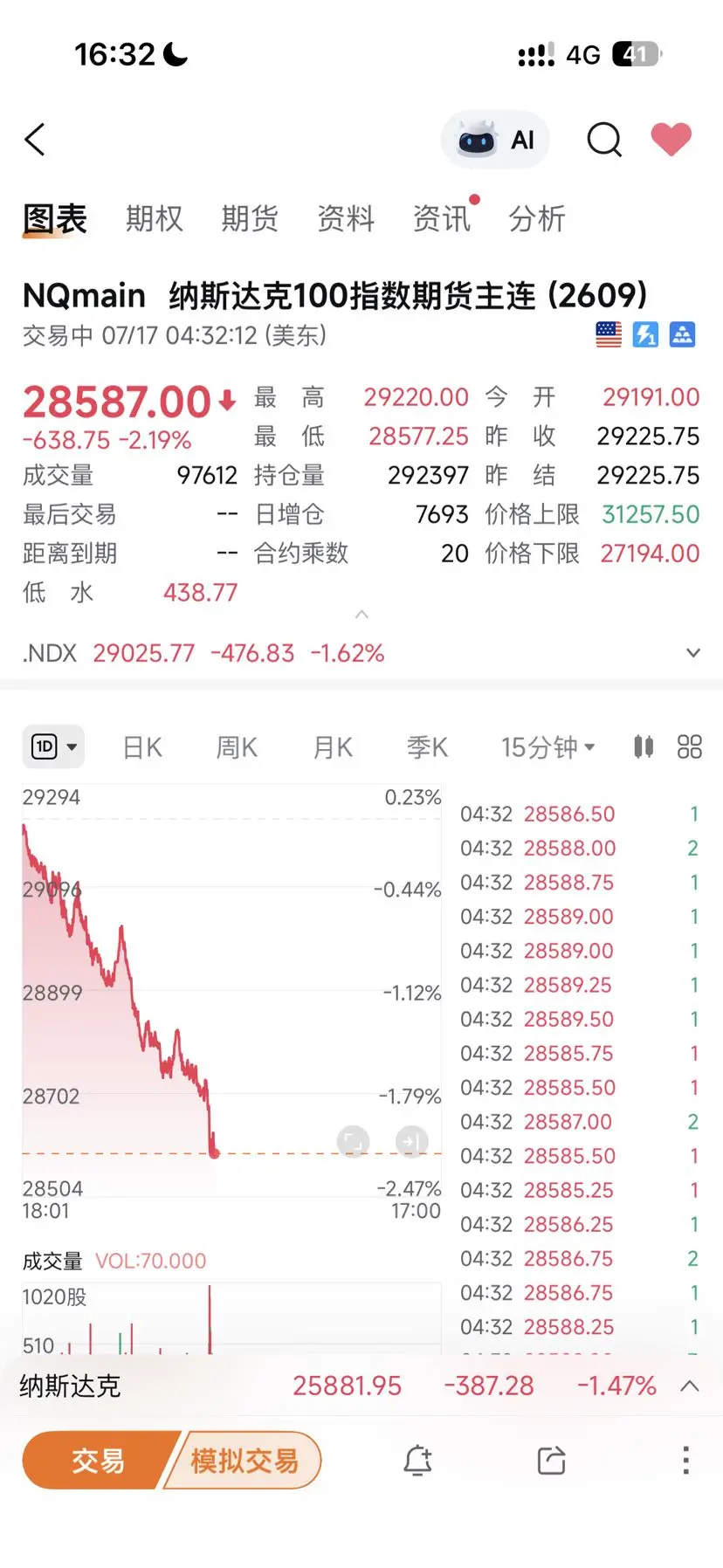Open 模拟交易 paper trading
This screenshot has height=1568, width=723.
[x=244, y=1460]
